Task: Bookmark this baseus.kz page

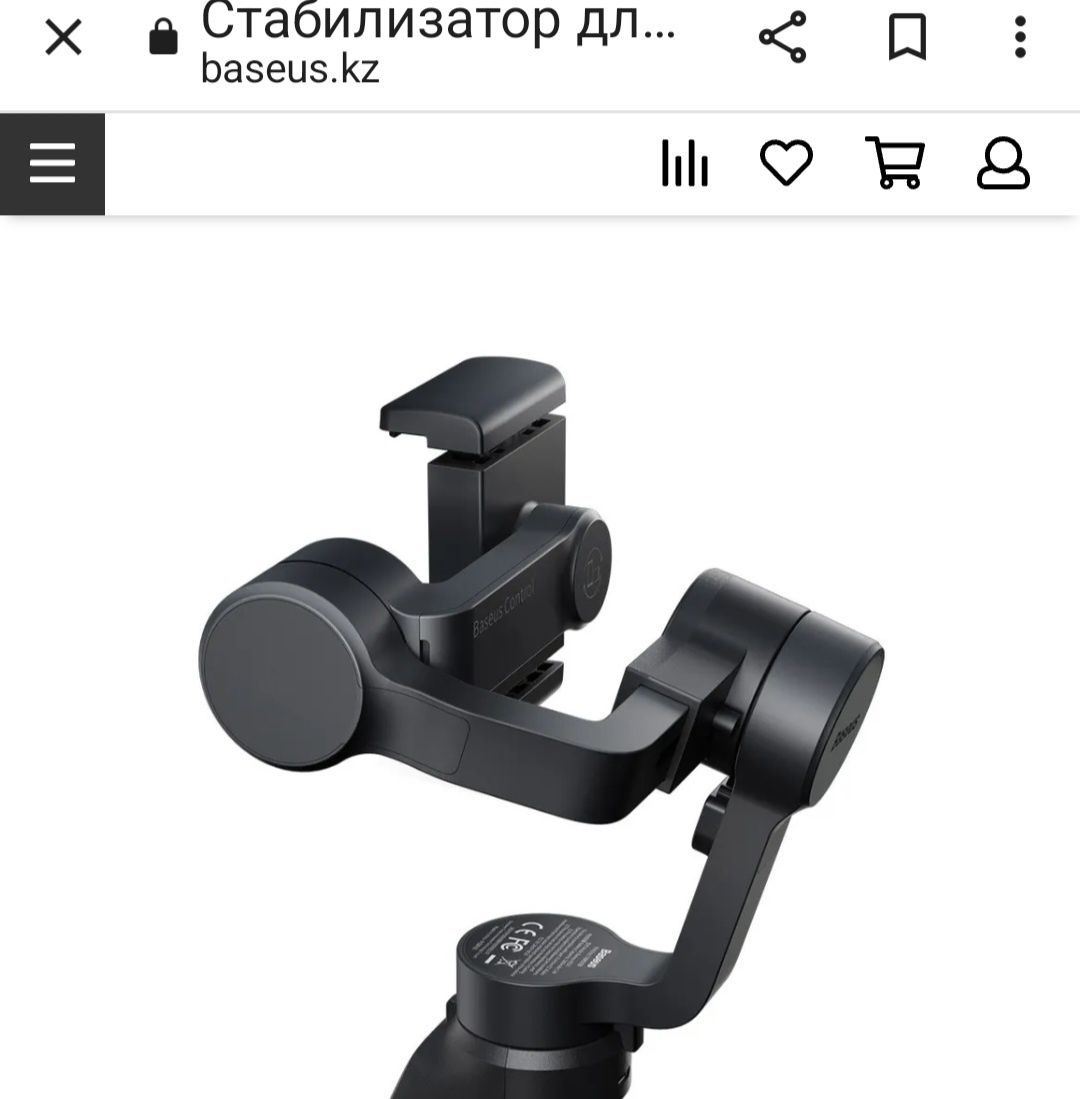Action: point(907,39)
